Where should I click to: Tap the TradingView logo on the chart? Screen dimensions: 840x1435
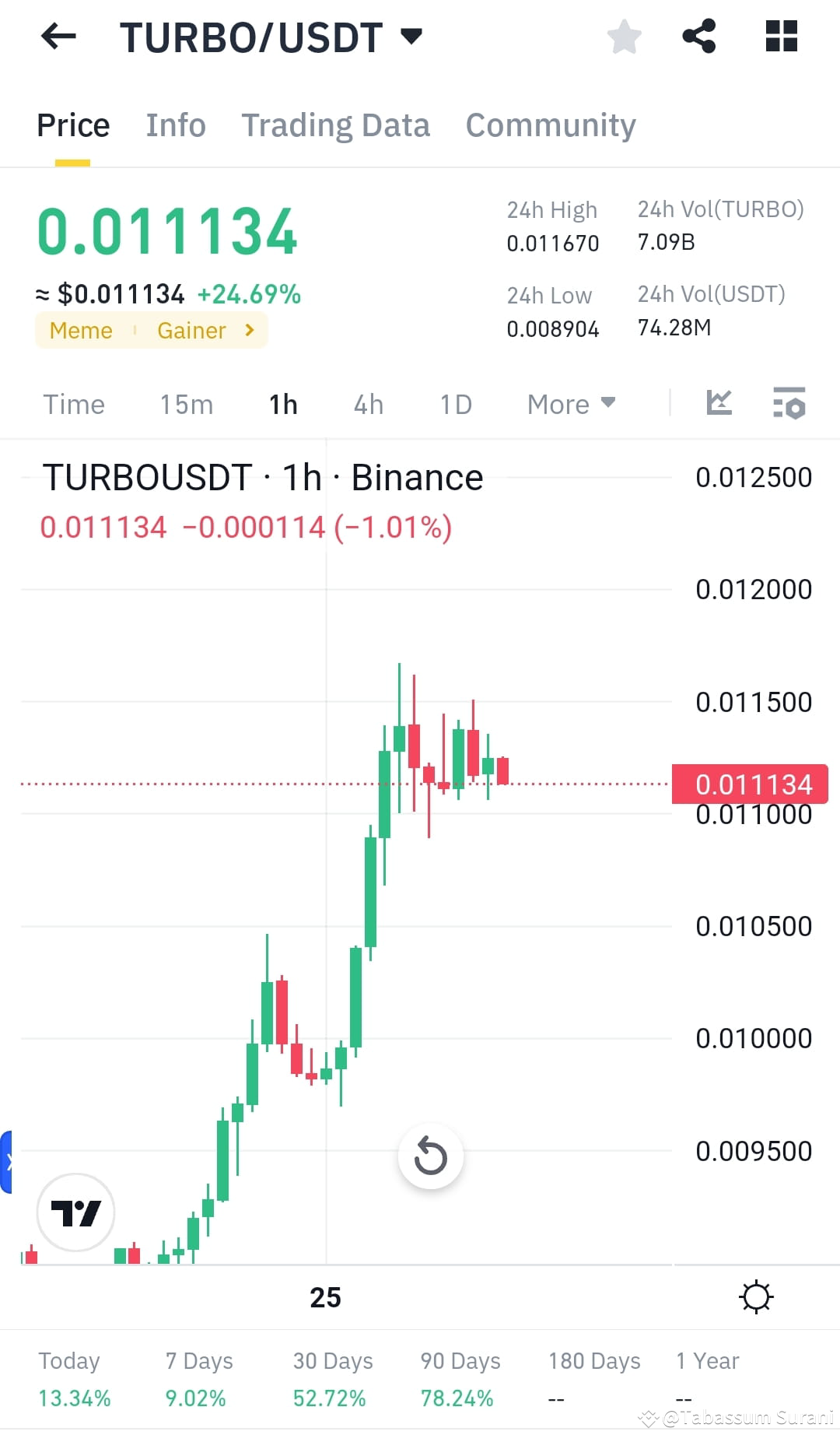(75, 1213)
